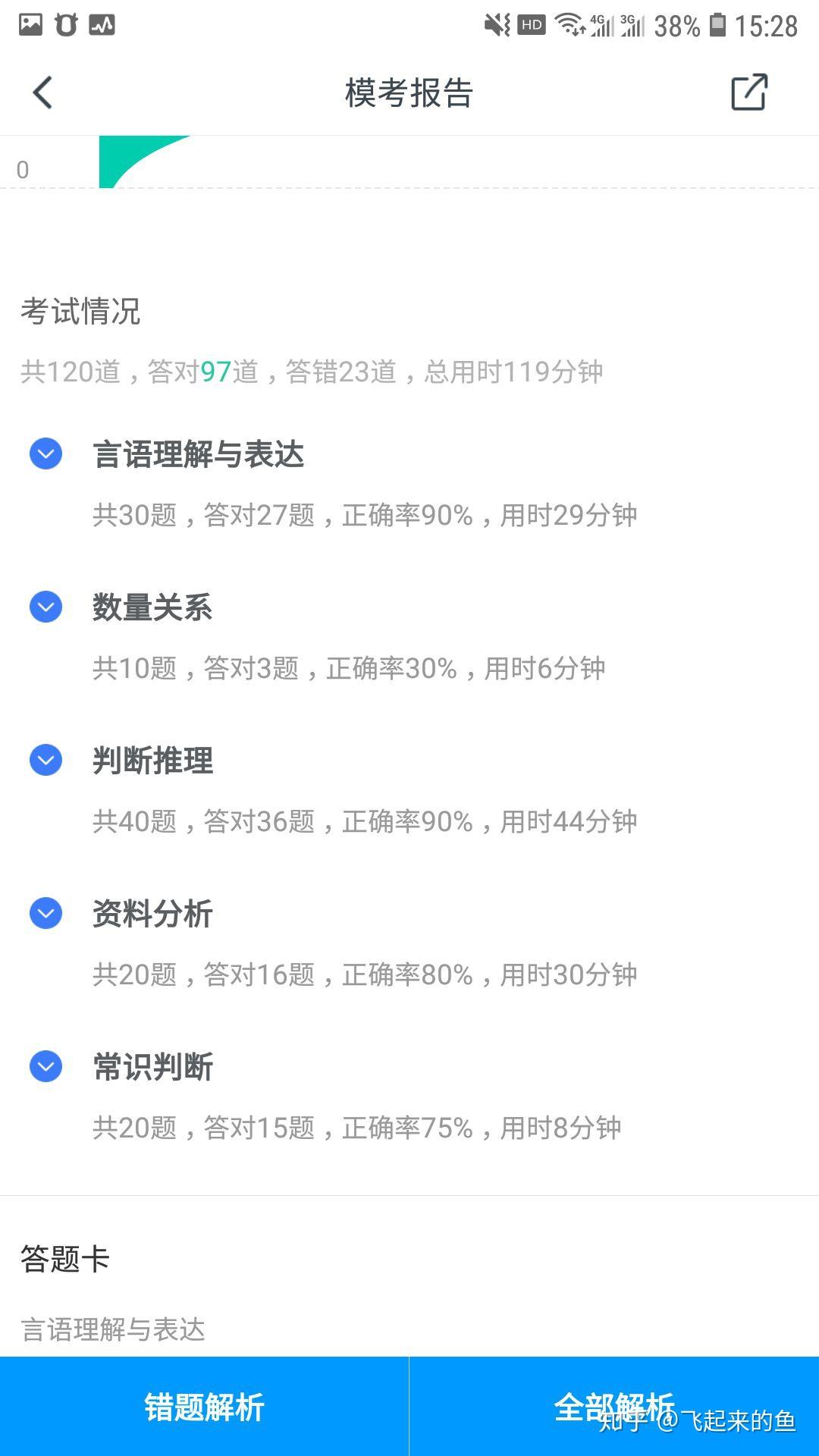This screenshot has height=1456, width=819.
Task: Open 错题解析 for wrong answers
Action: [x=204, y=1407]
